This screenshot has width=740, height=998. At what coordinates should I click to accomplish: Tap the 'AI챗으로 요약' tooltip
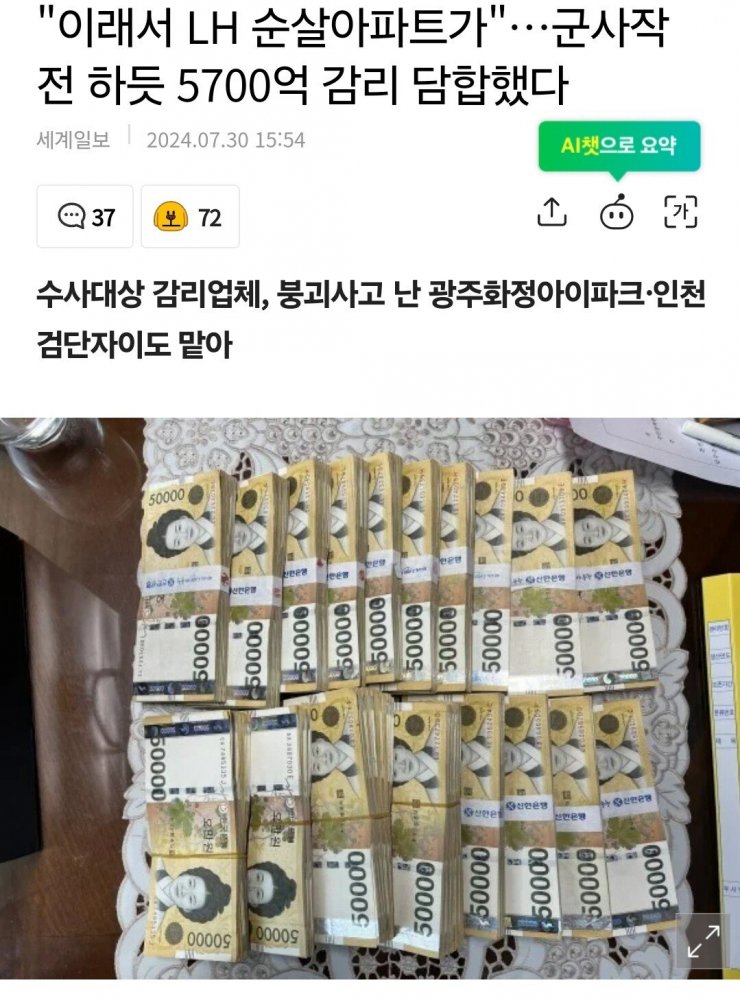[618, 146]
